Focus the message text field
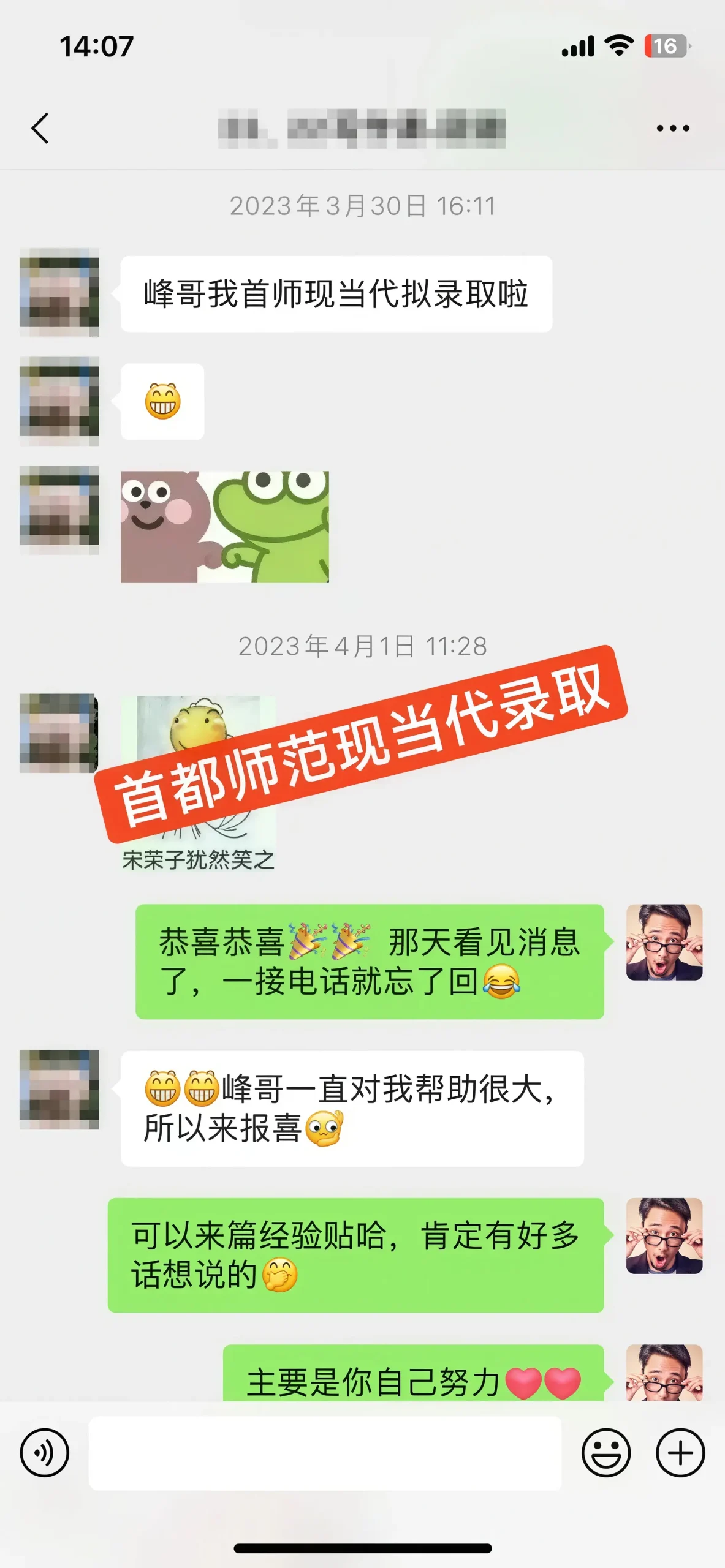 (325, 1452)
